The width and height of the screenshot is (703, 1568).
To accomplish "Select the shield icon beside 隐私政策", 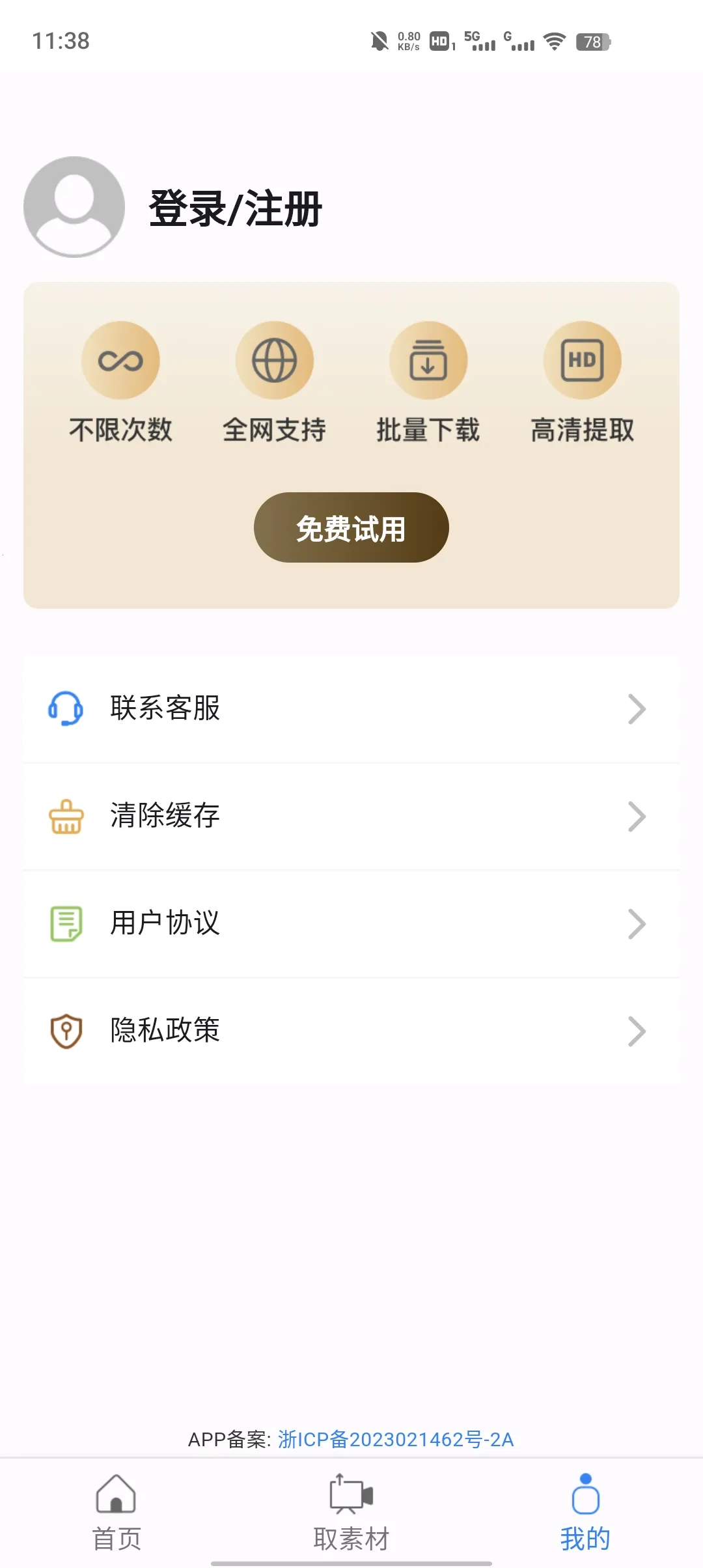I will coord(64,1030).
